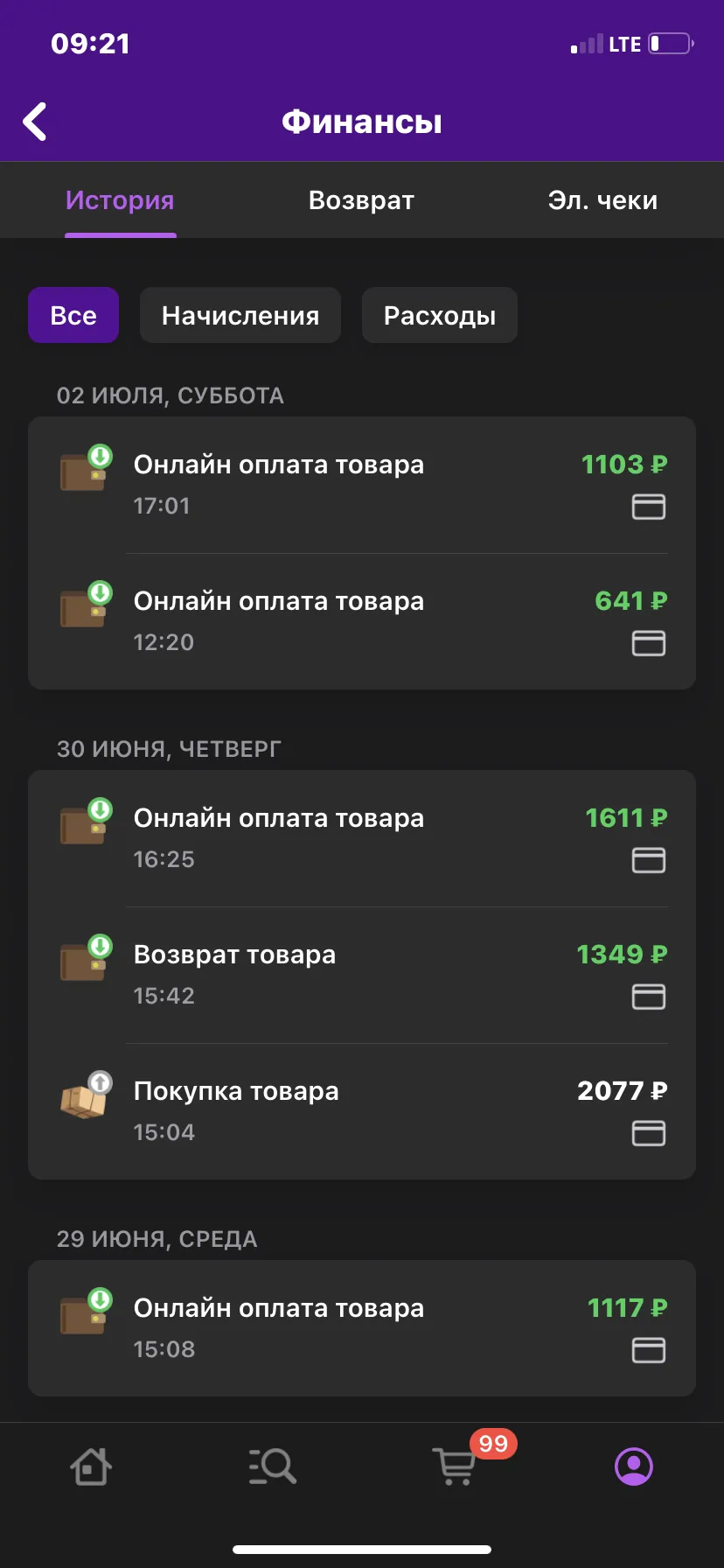724x1568 pixels.
Task: Filter by Начисления
Action: (x=240, y=315)
